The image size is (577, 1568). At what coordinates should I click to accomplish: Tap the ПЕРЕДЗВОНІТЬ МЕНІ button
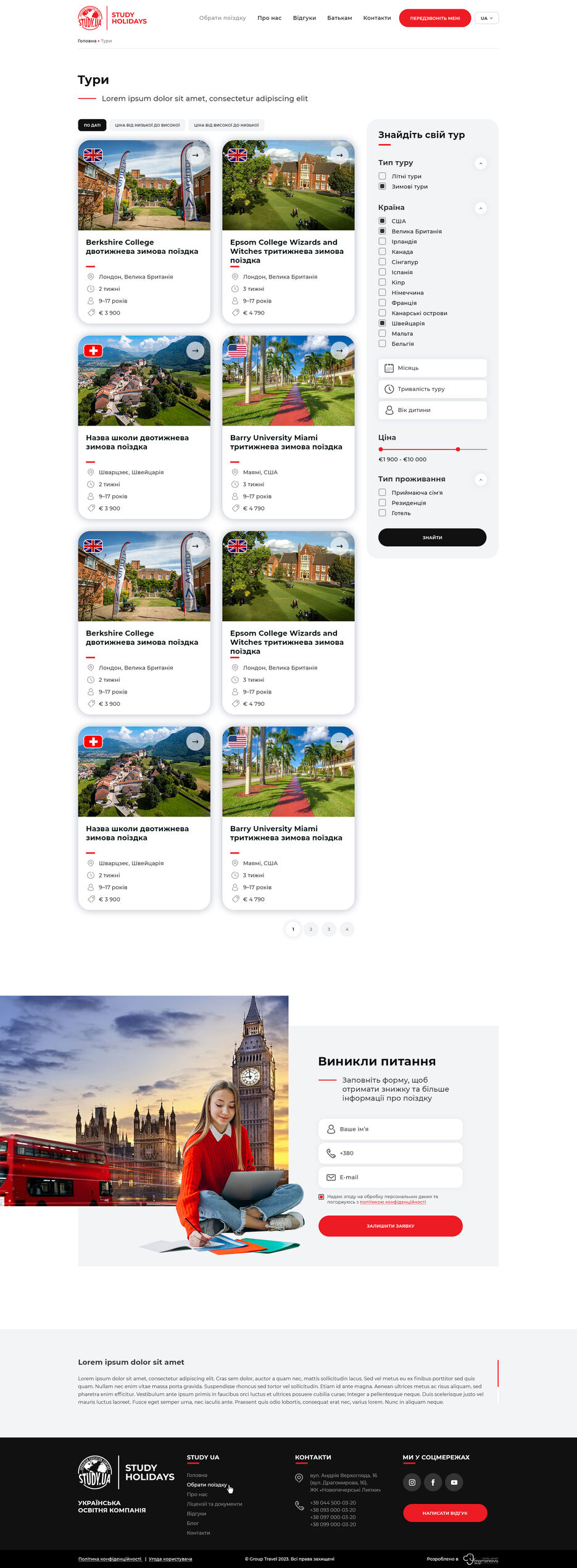pyautogui.click(x=434, y=18)
